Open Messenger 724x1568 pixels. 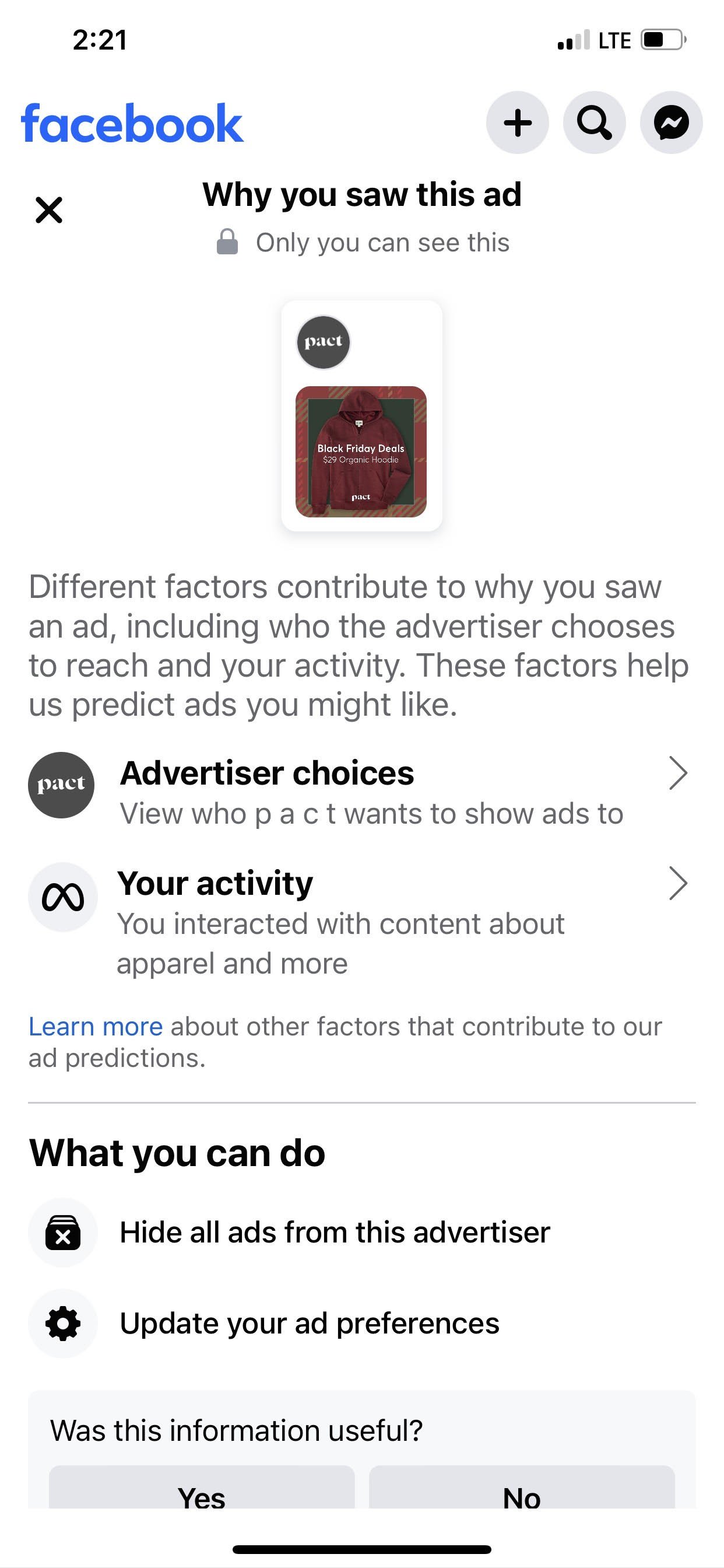[671, 123]
